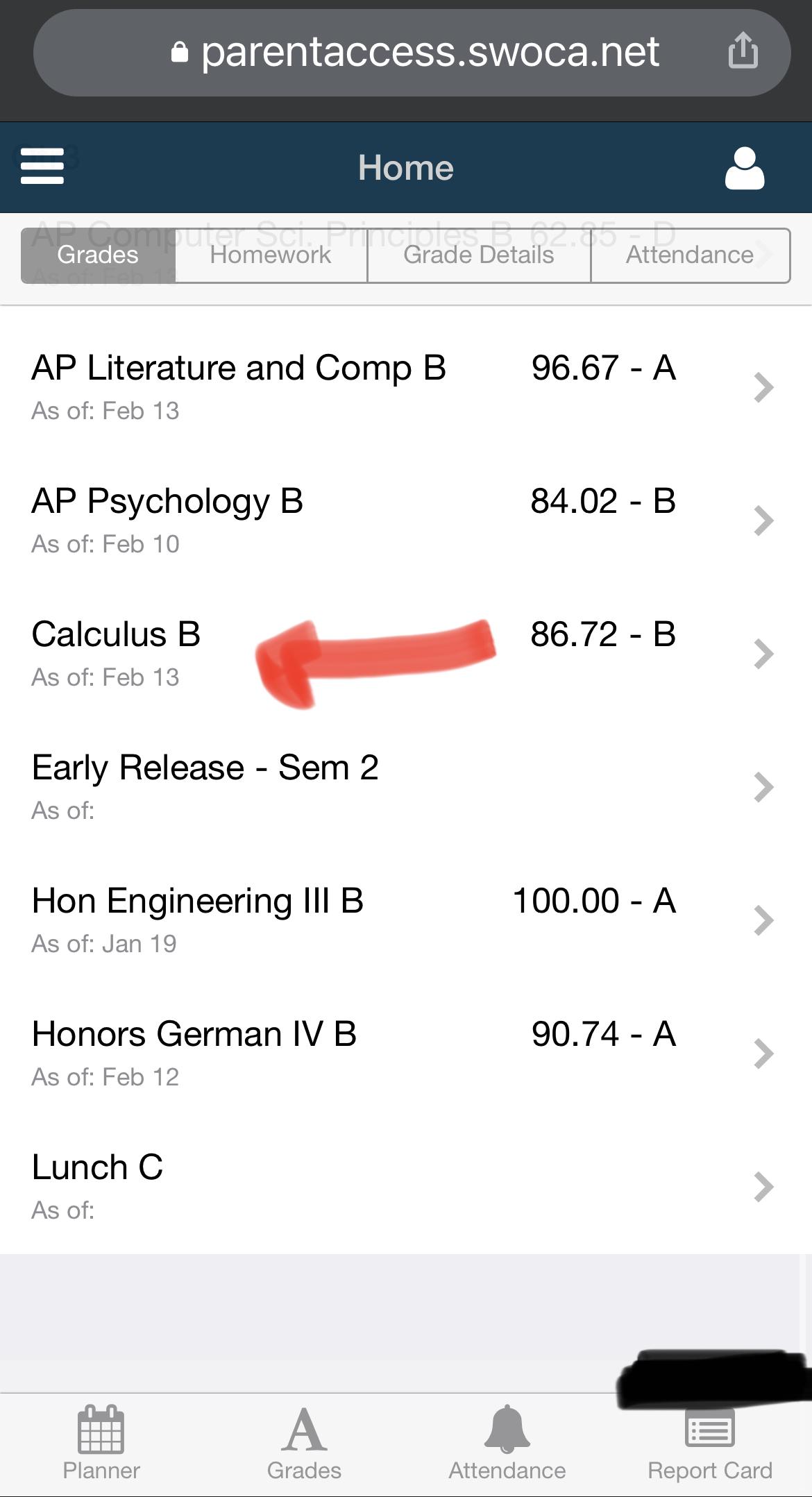The image size is (812, 1497).
Task: View Calculus B grade details
Action: 403,652
